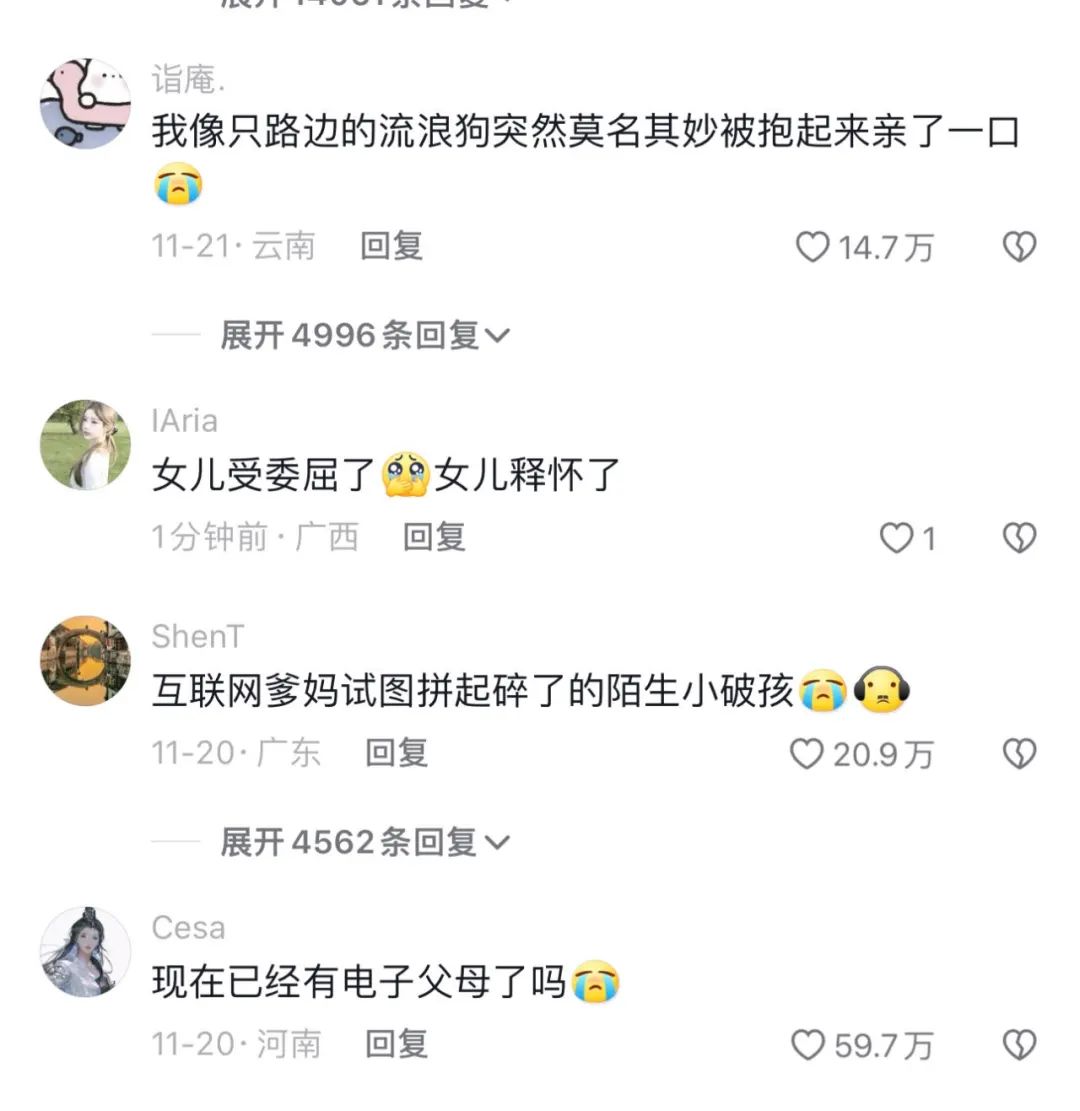Dislike IAria's comment

point(1019,539)
